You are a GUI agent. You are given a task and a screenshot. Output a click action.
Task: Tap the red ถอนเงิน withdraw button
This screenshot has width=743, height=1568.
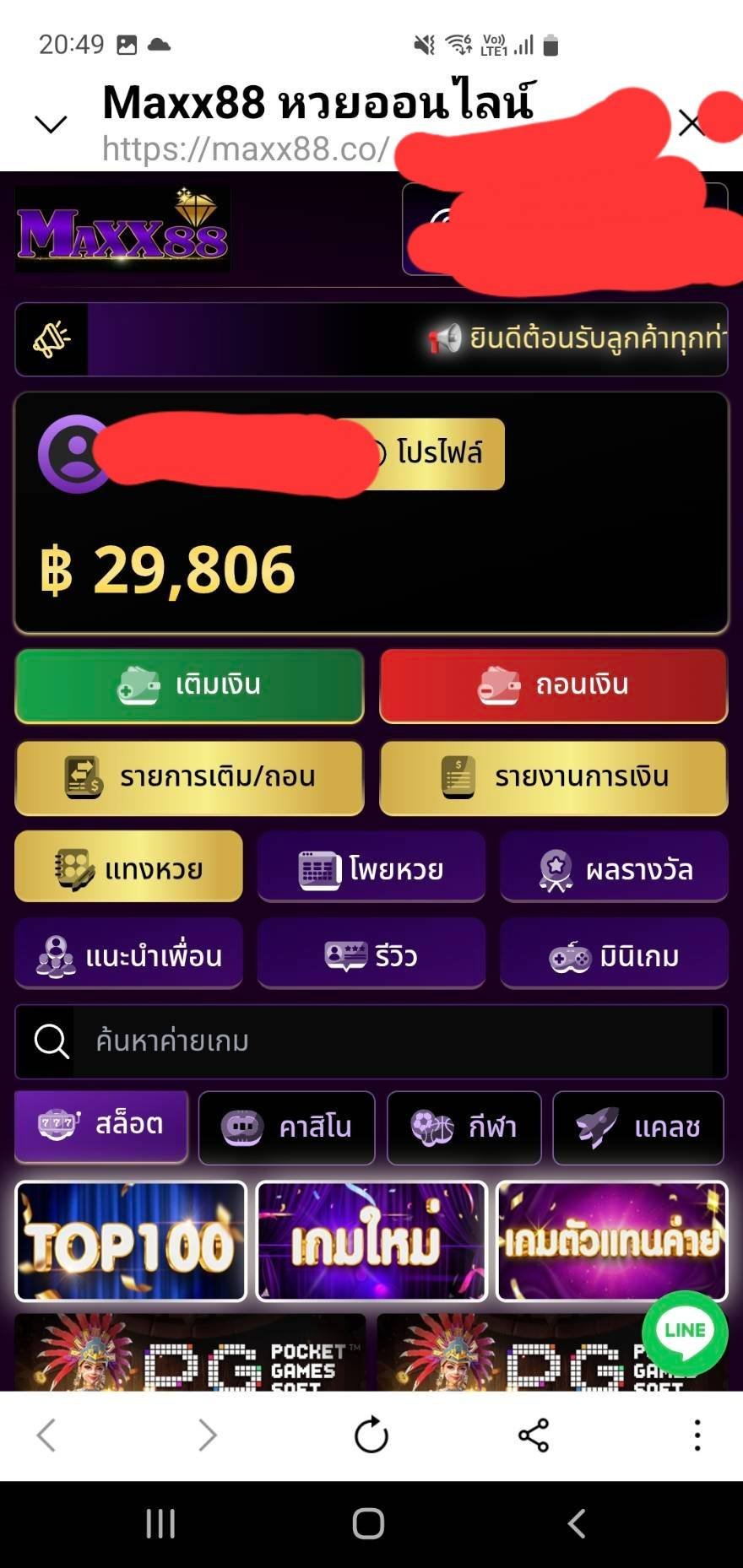(554, 685)
